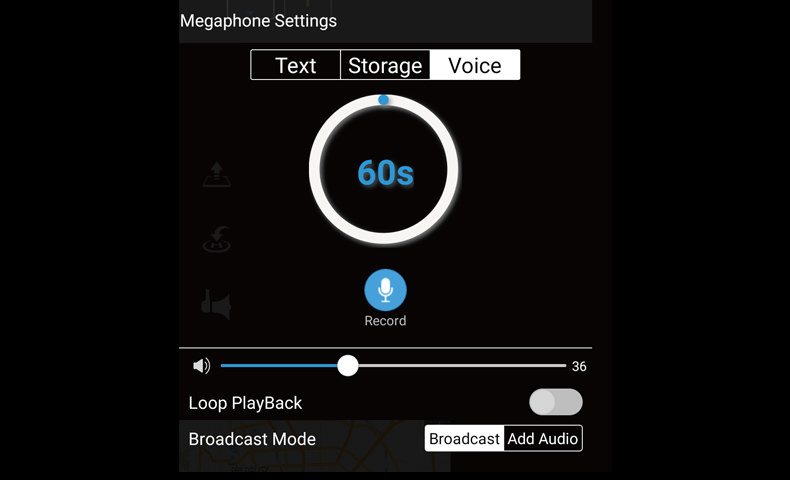Viewport: 790px width, 480px height.
Task: Select the Voice tab
Action: 474,66
